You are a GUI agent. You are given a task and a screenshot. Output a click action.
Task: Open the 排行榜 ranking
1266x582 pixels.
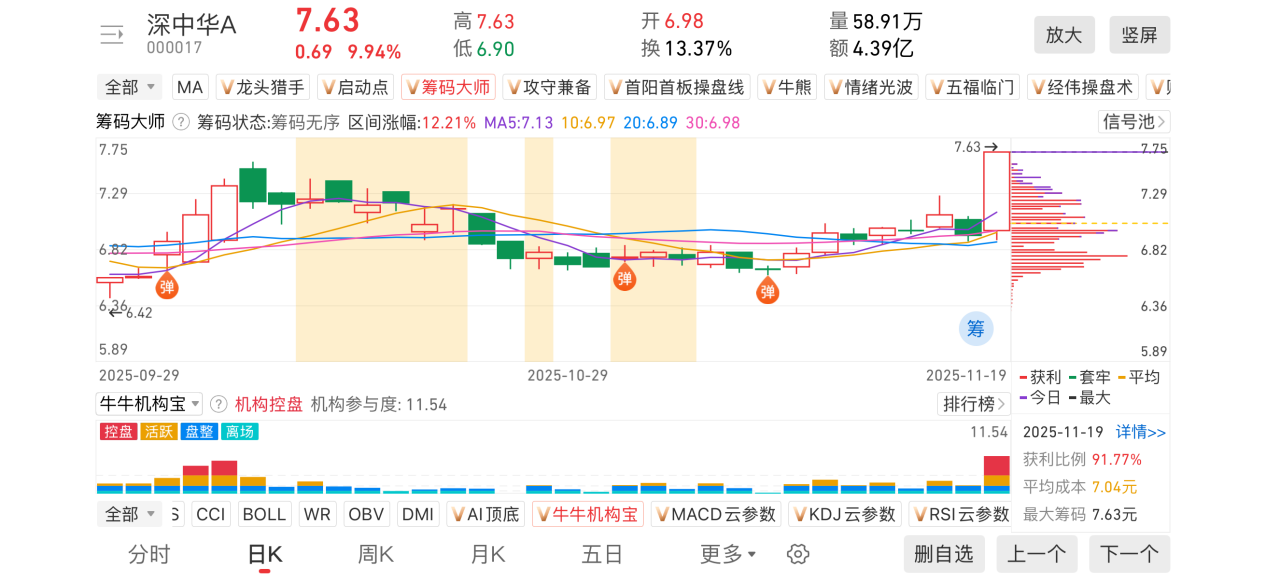click(x=972, y=404)
